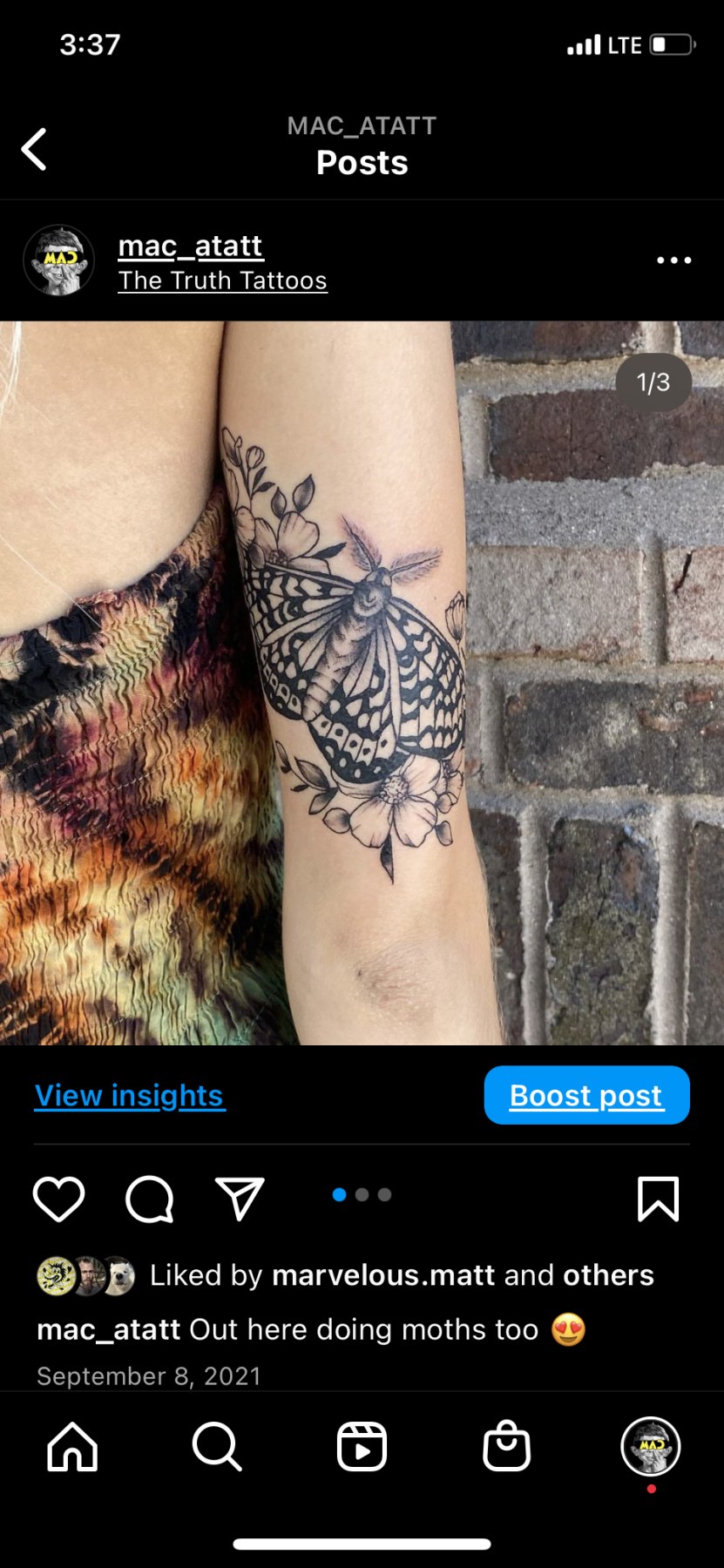Open the post's three-dot options menu
Viewport: 724px width, 1568px height.
673,260
